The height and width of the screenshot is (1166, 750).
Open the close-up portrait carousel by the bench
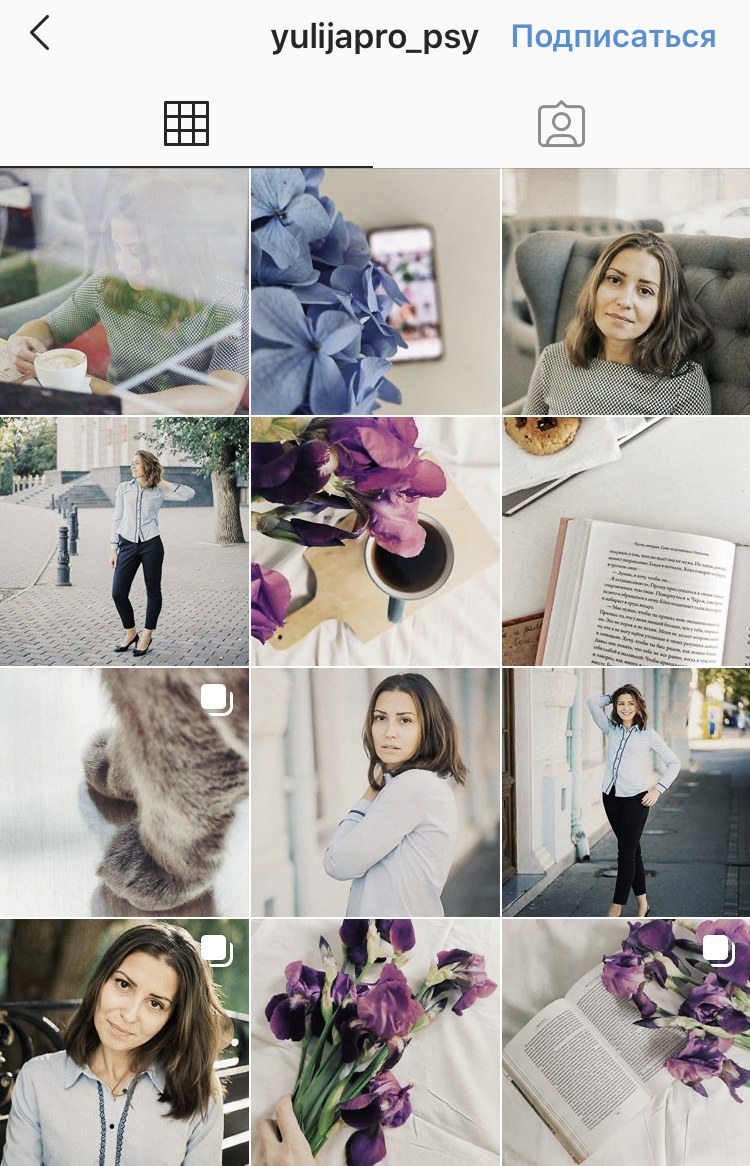(124, 1042)
